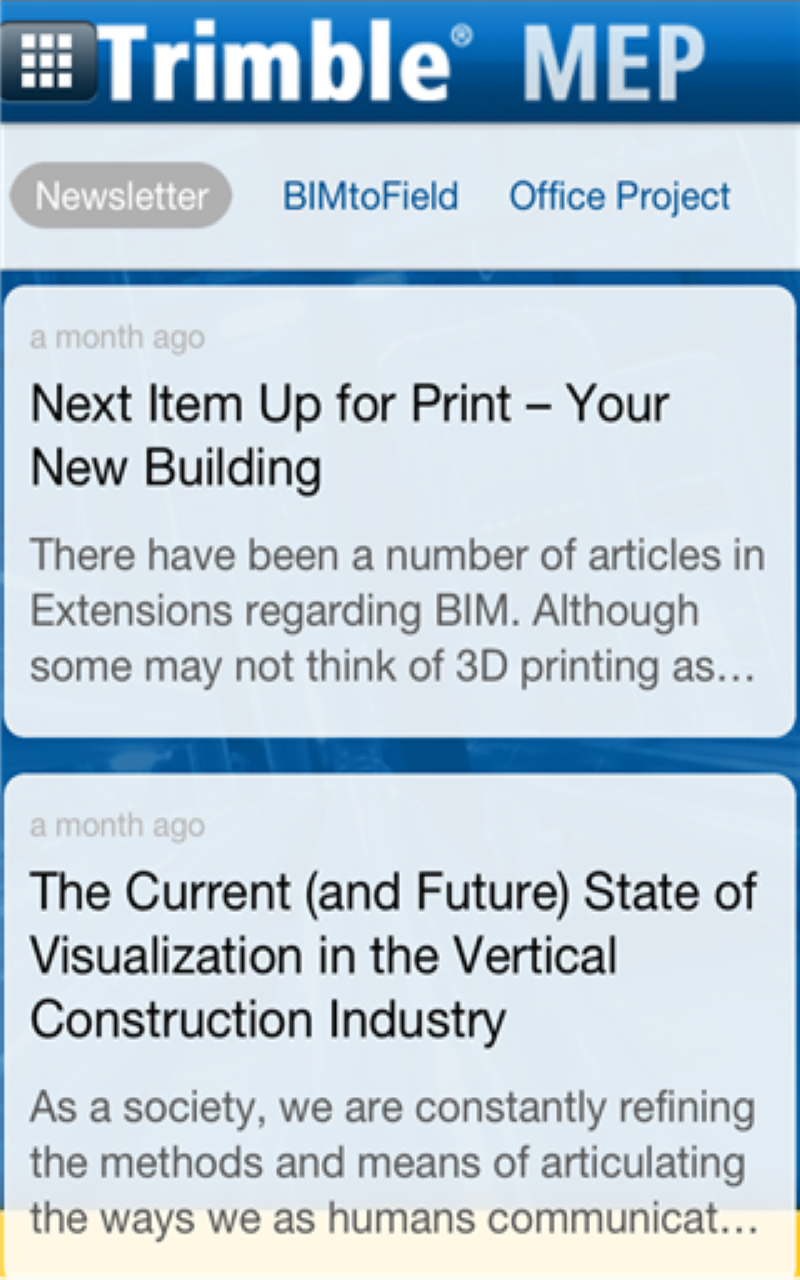Open article Next Item Up for Print
Image resolution: width=800 pixels, height=1280 pixels.
[x=400, y=510]
